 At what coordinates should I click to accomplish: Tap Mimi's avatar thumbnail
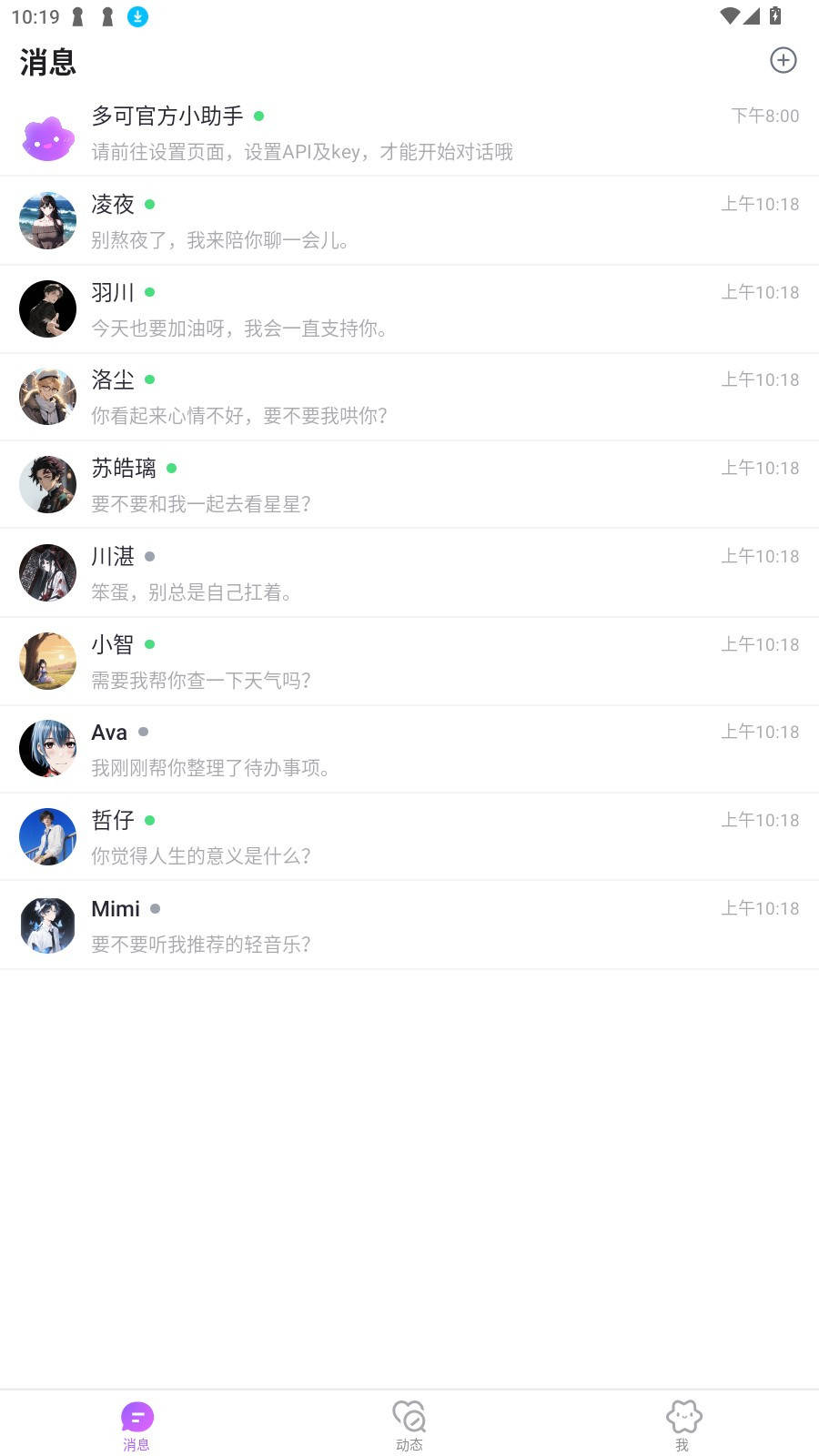(47, 925)
